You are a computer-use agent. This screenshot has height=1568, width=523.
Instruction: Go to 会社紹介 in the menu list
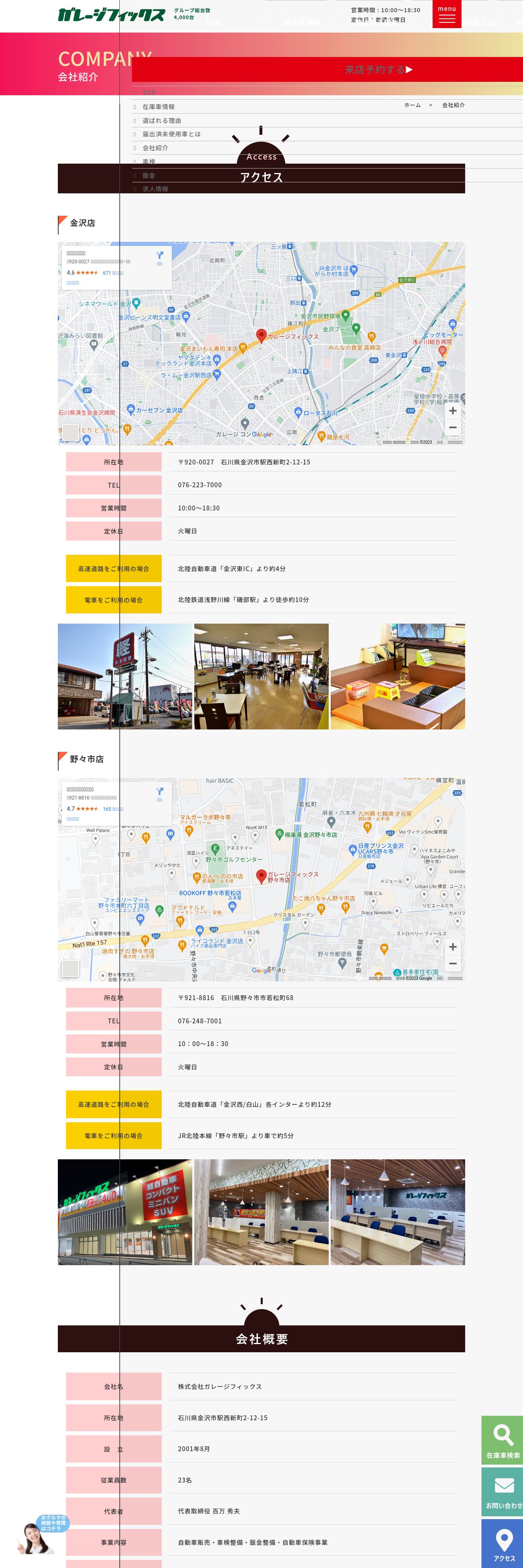click(x=155, y=148)
